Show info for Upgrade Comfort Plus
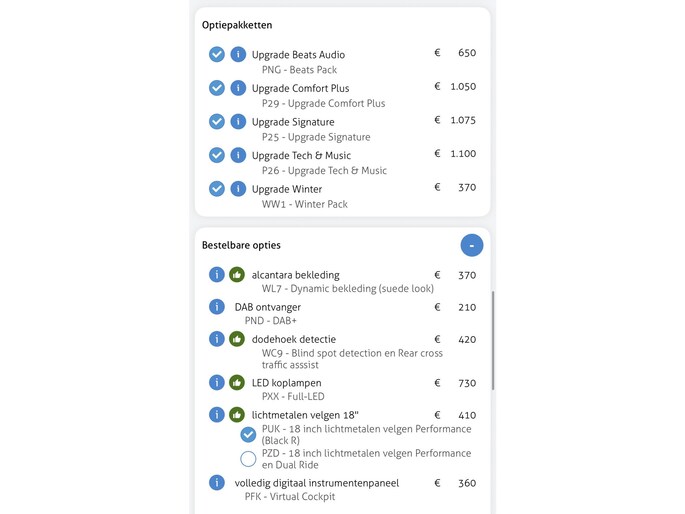This screenshot has height=514, width=685. (x=238, y=88)
